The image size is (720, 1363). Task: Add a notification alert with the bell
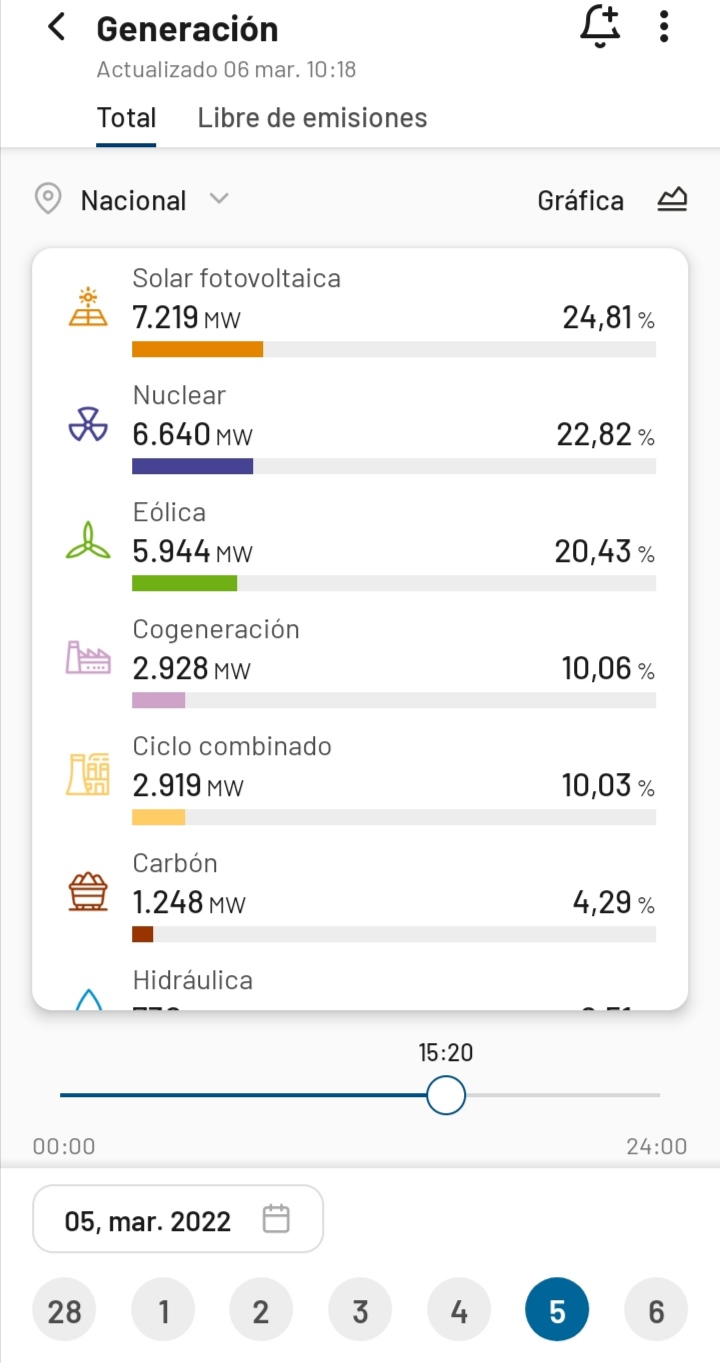click(600, 27)
